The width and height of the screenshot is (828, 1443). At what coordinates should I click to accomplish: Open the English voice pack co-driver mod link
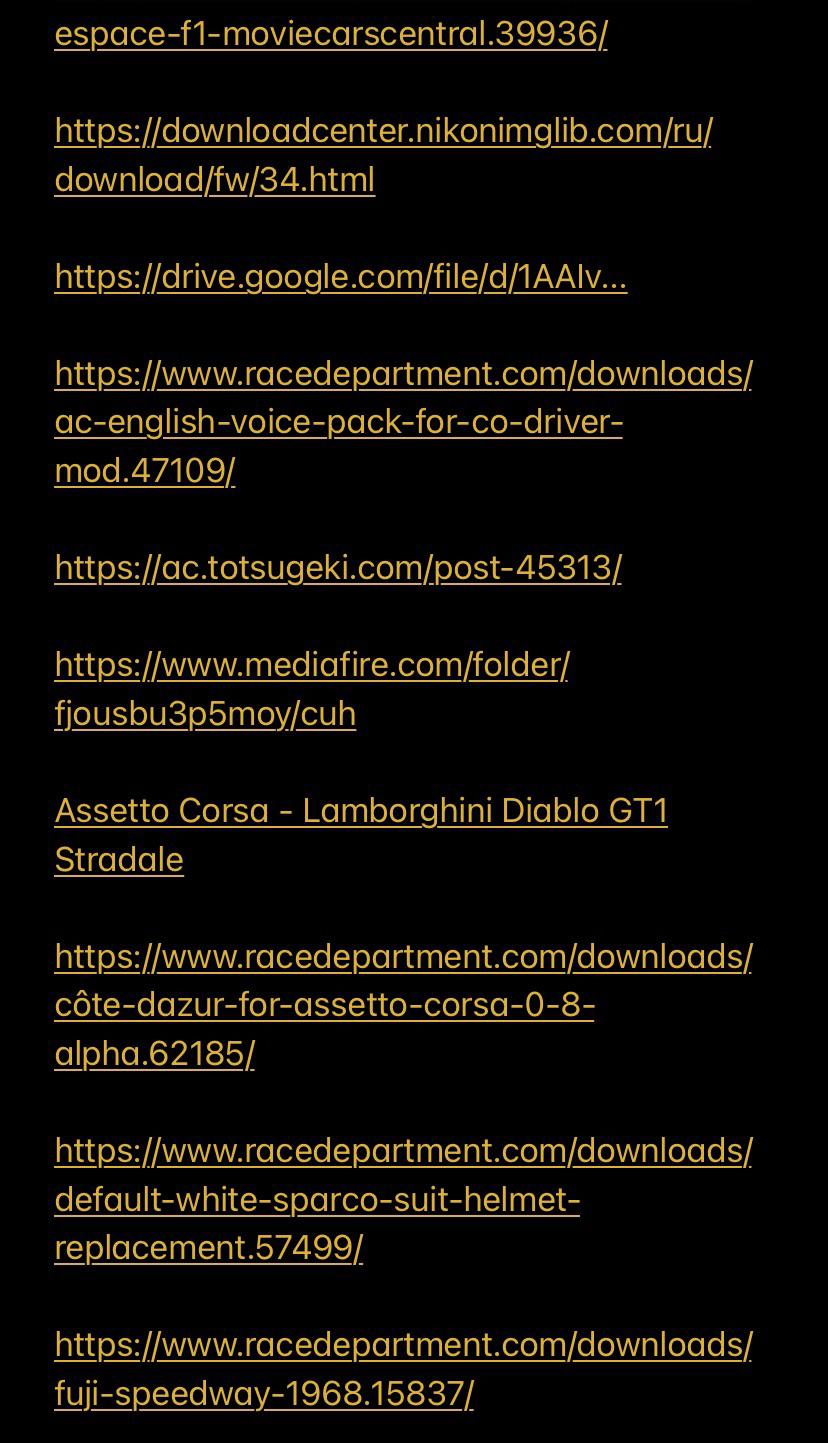pyautogui.click(x=403, y=422)
